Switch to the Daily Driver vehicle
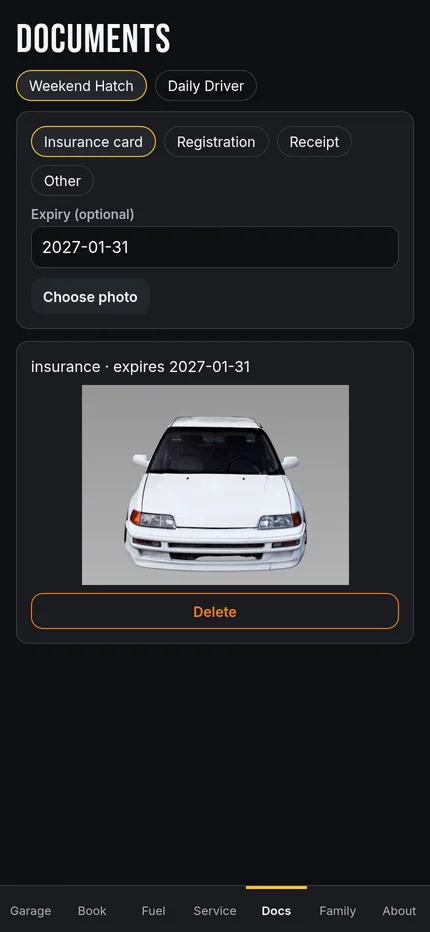The height and width of the screenshot is (932, 430). point(206,86)
